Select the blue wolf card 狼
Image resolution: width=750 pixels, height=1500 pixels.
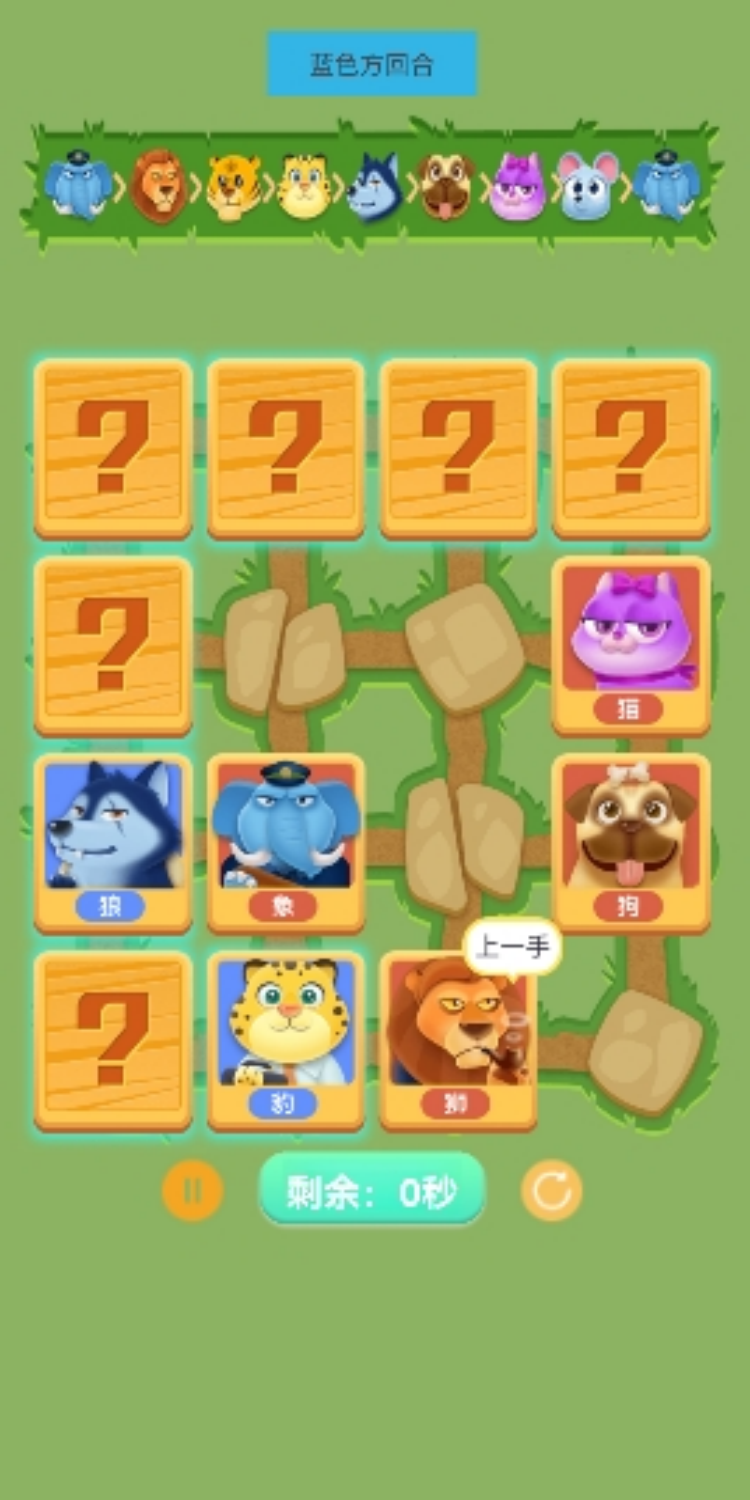[113, 842]
